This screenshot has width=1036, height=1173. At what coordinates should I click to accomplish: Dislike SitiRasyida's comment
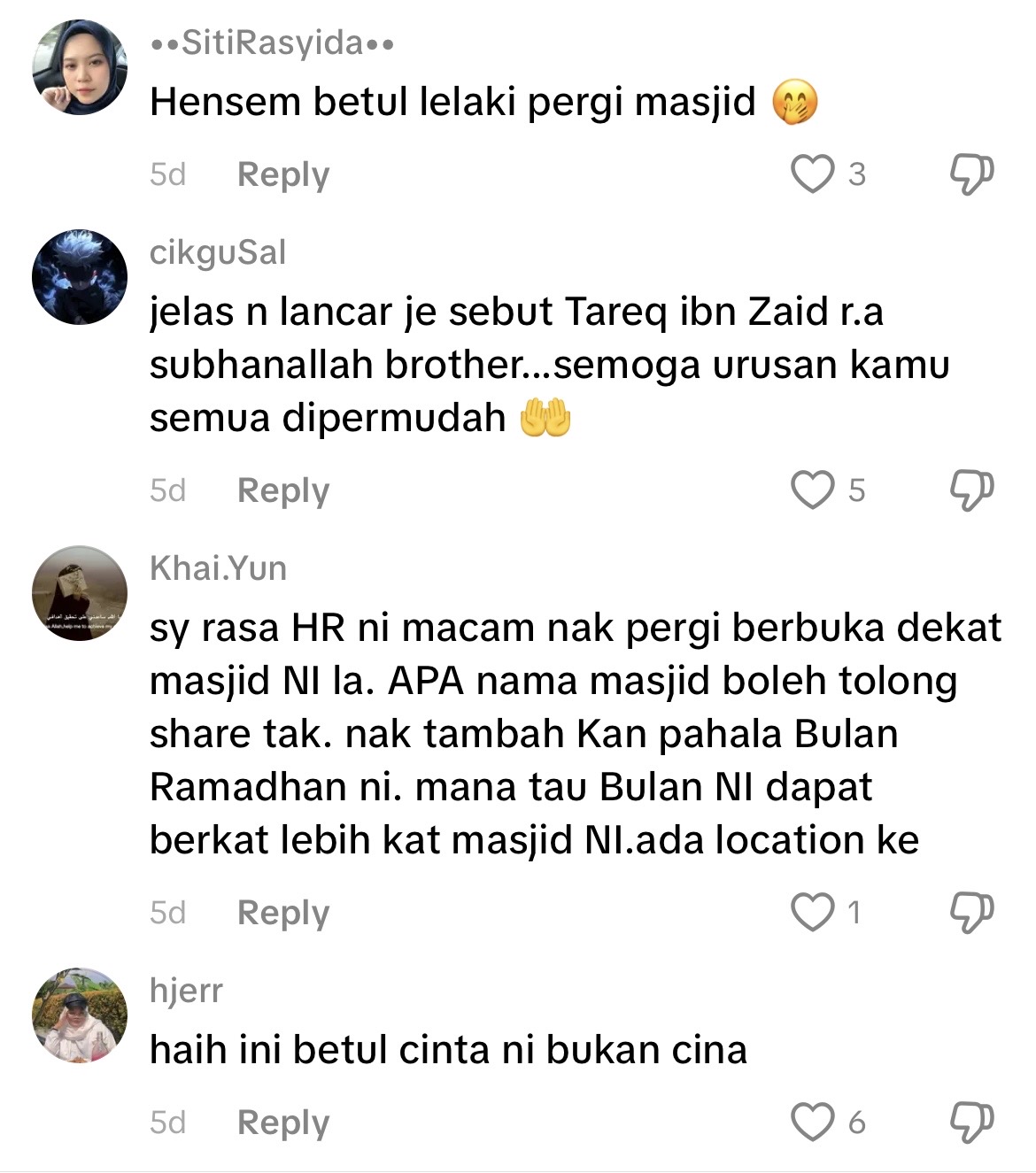(x=971, y=174)
